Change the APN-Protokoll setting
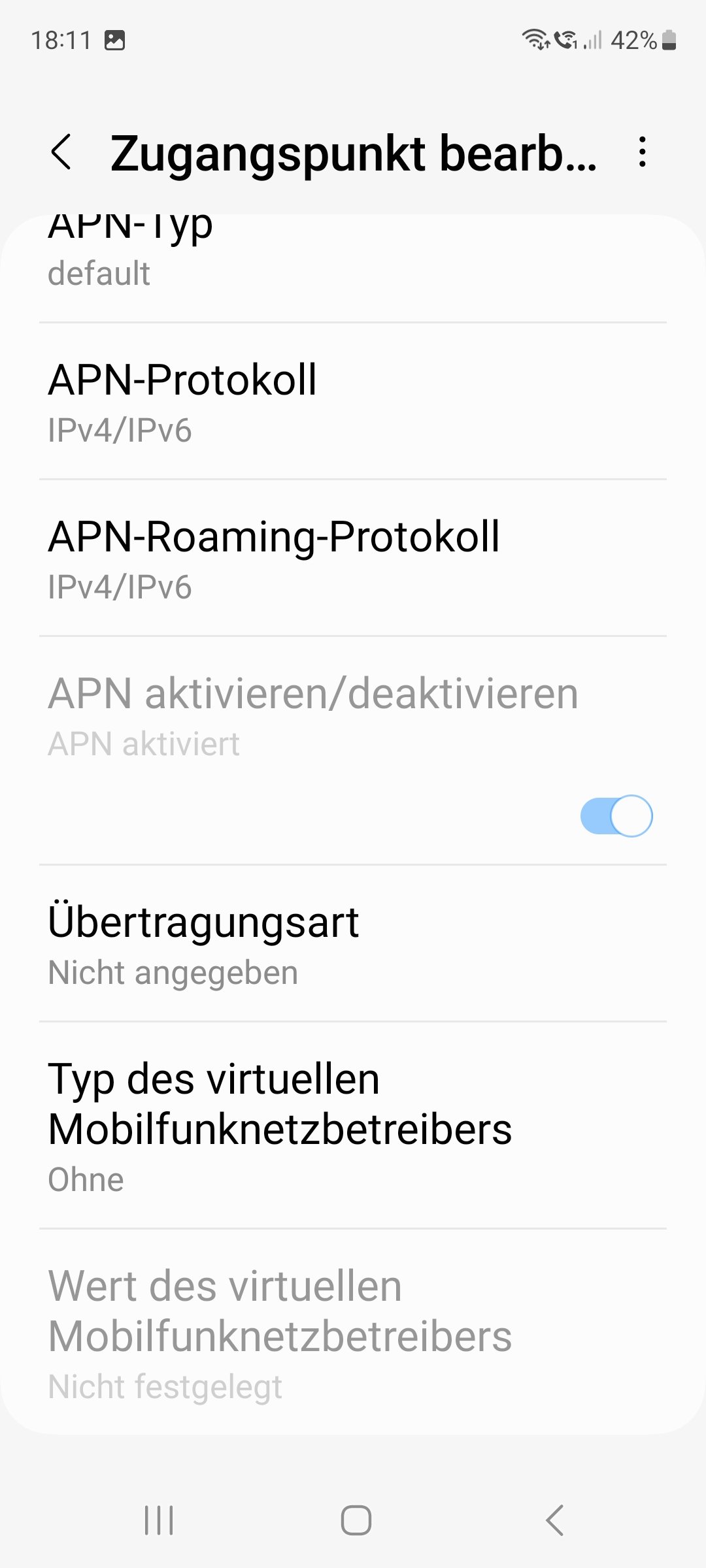 coord(353,401)
